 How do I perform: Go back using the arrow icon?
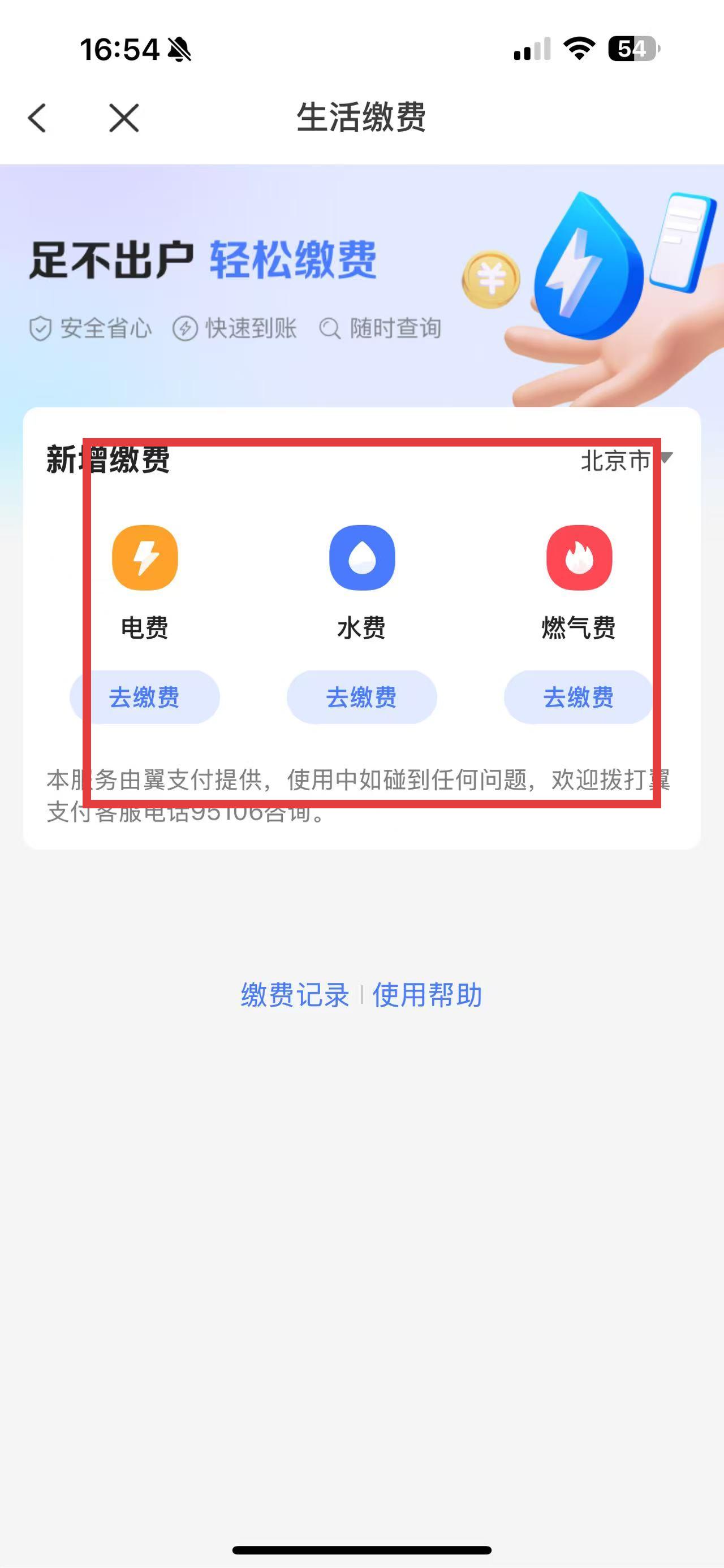pyautogui.click(x=38, y=118)
